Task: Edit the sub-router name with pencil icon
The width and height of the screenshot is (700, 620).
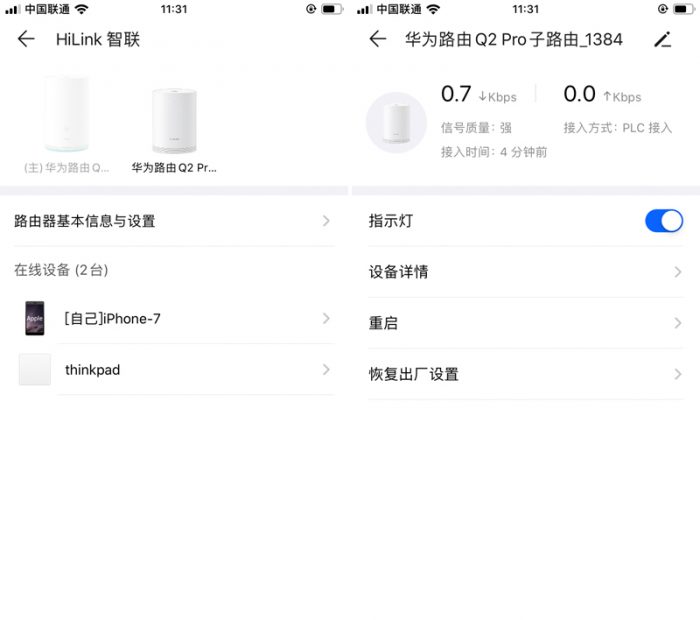Action: click(662, 39)
